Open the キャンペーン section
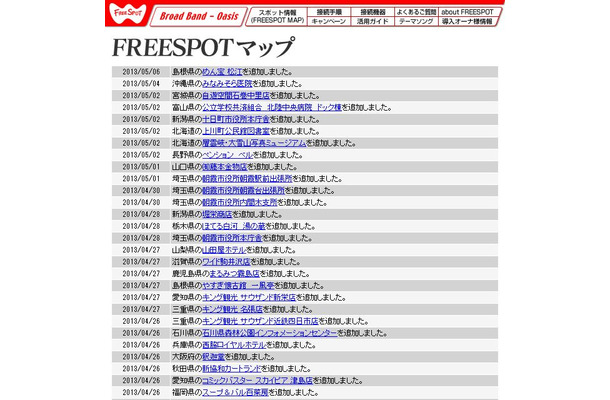The image size is (610, 400). pos(328,20)
